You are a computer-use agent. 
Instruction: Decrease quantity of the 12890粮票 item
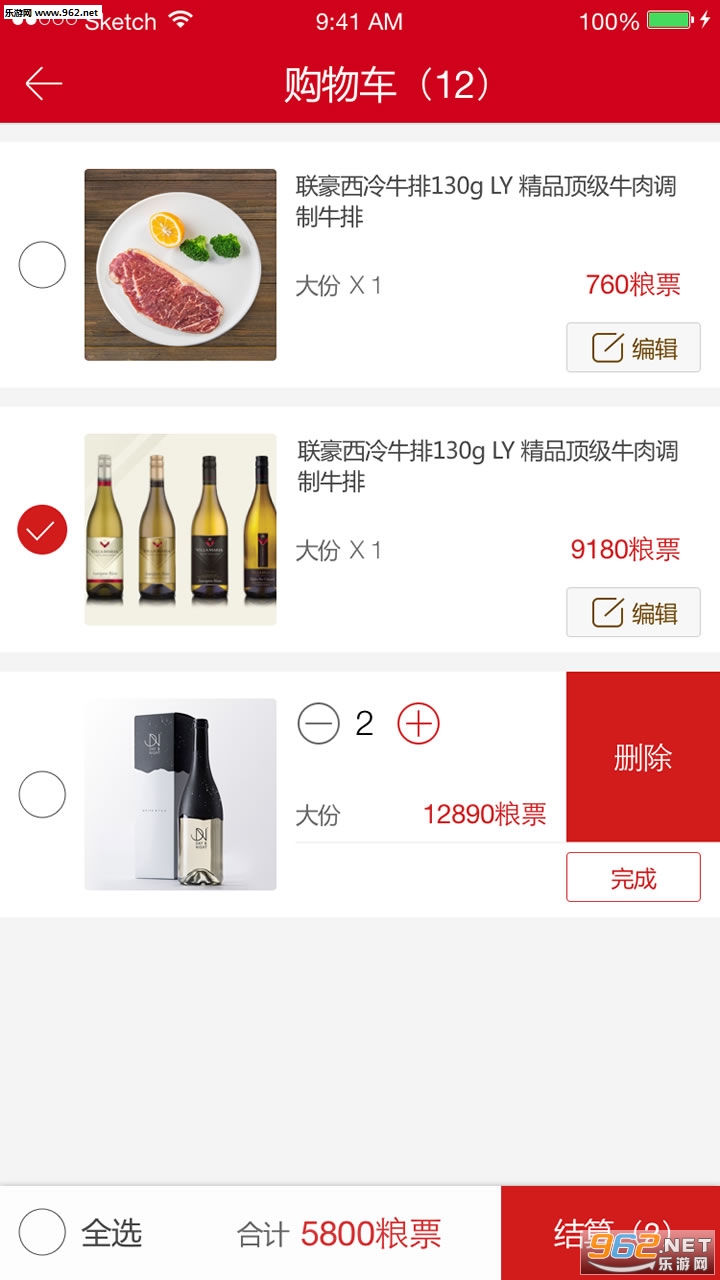pos(319,723)
